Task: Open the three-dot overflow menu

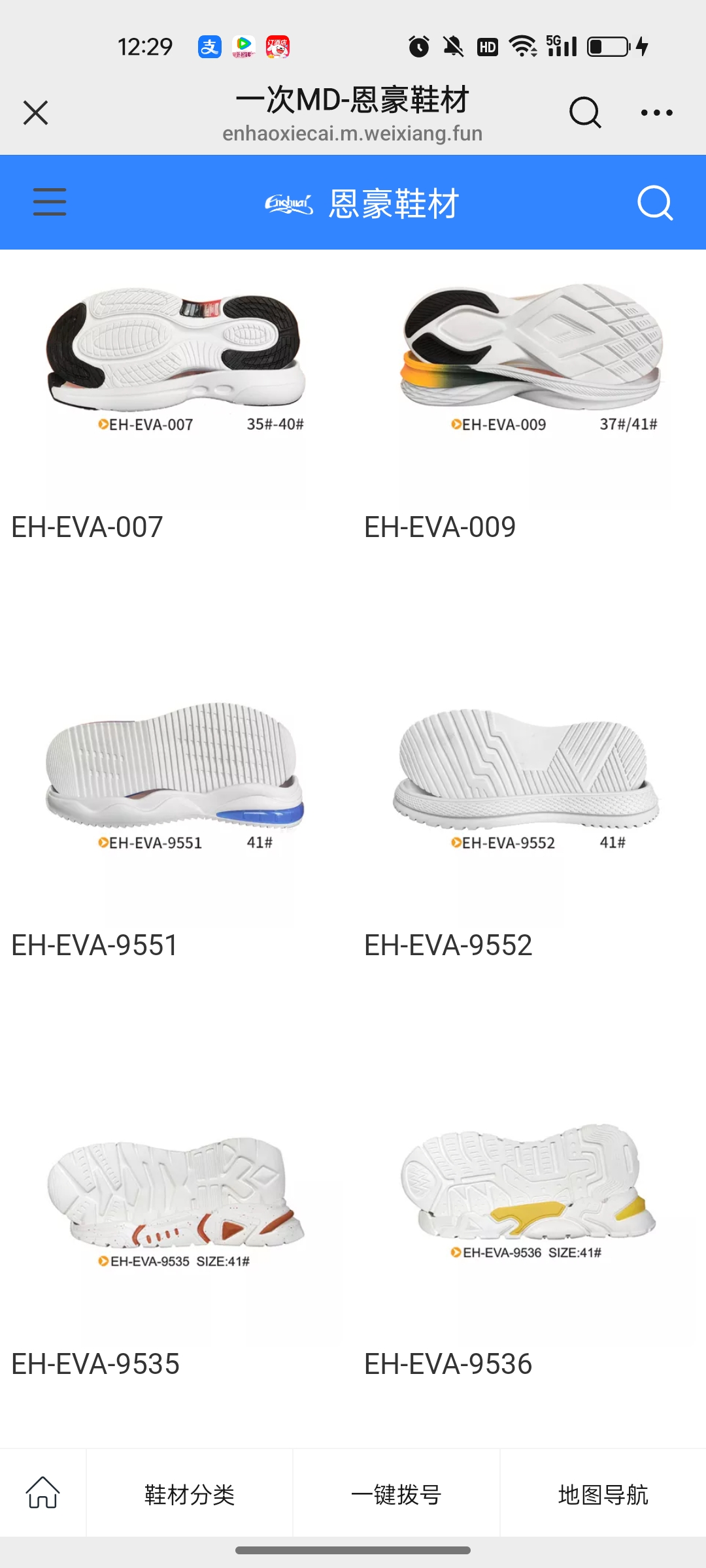Action: (656, 112)
